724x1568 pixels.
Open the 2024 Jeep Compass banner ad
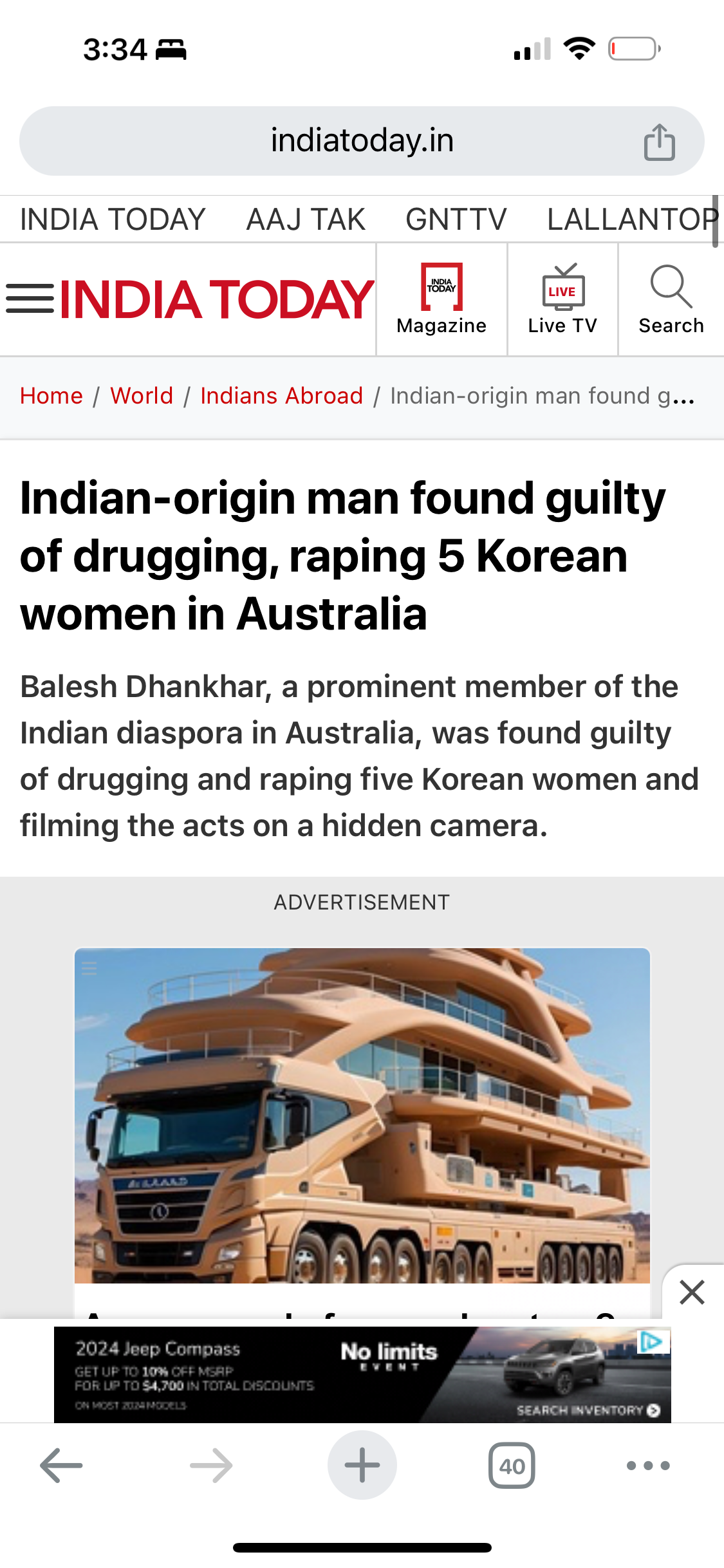(x=362, y=1375)
